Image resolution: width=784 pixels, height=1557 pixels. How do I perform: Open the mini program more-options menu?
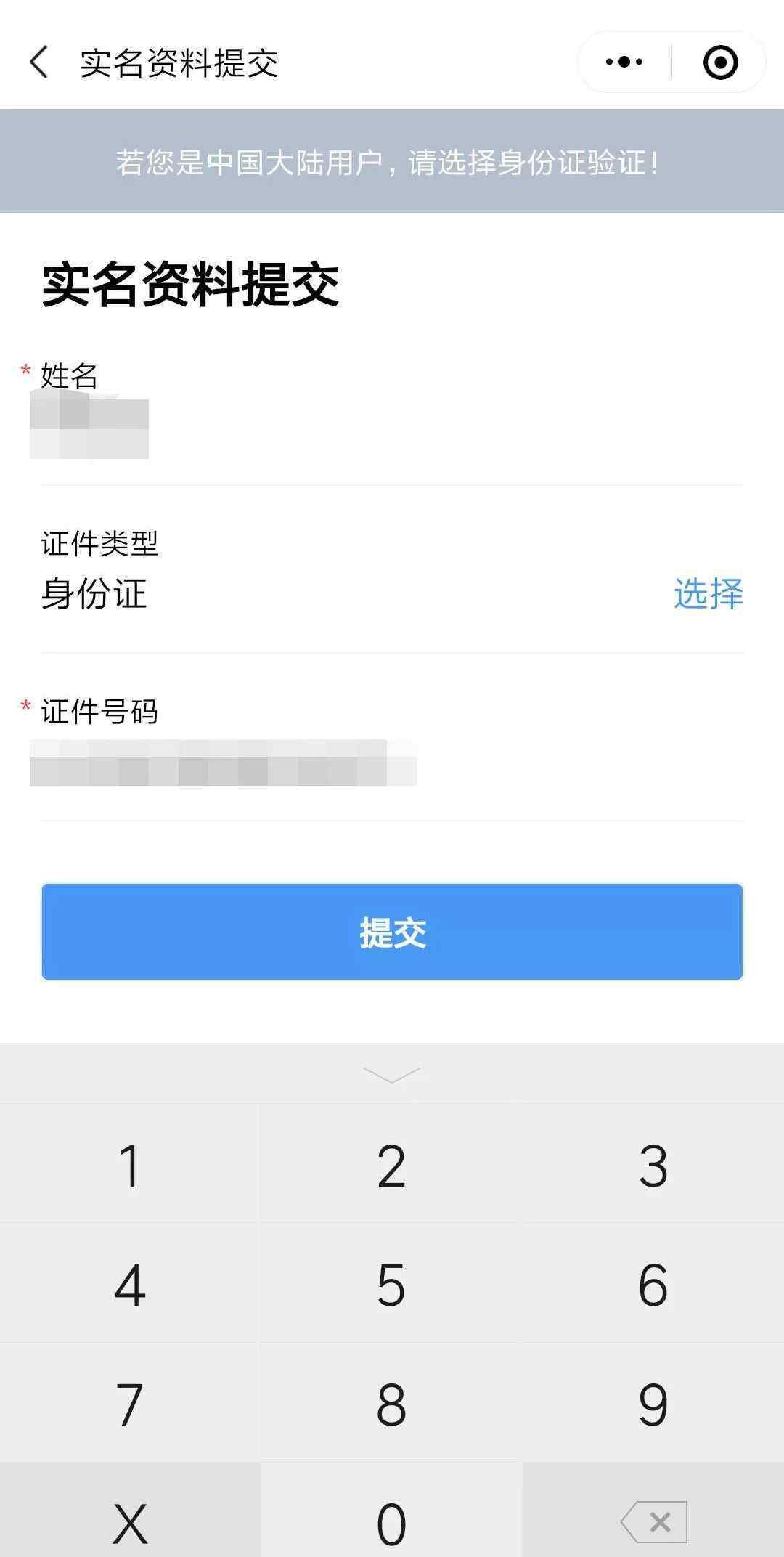(x=624, y=62)
